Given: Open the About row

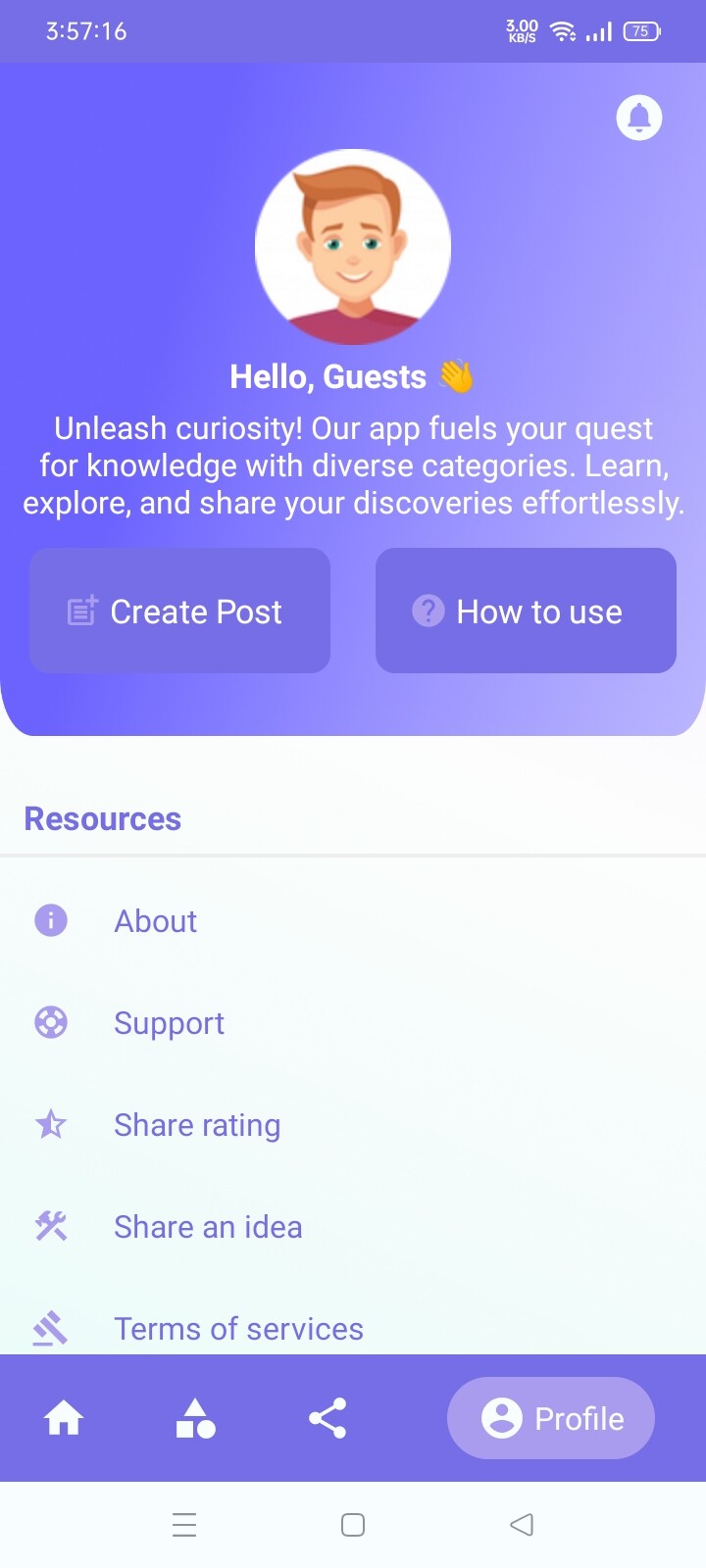Looking at the screenshot, I should tap(155, 921).
